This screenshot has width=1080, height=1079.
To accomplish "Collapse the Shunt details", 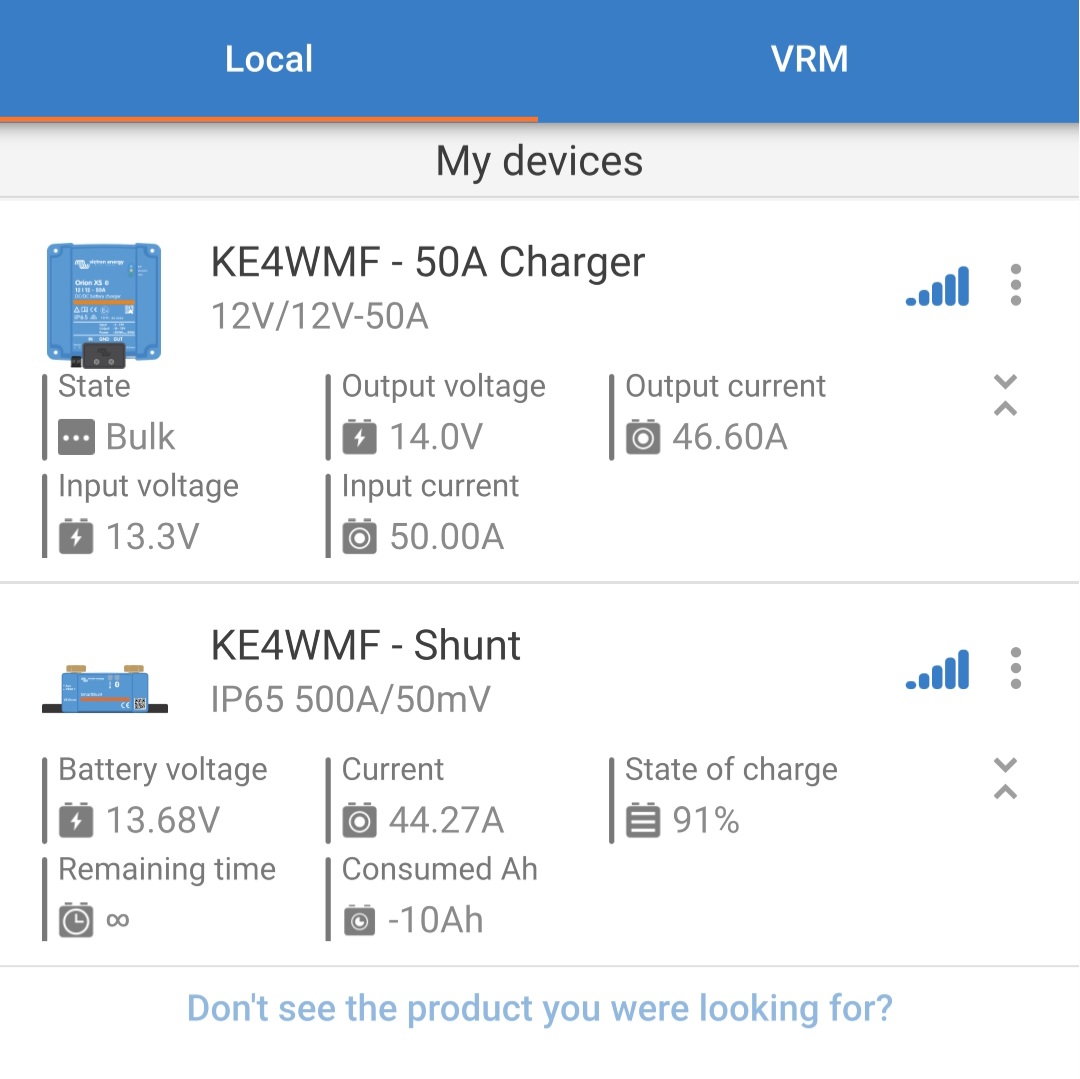I will (x=1005, y=779).
